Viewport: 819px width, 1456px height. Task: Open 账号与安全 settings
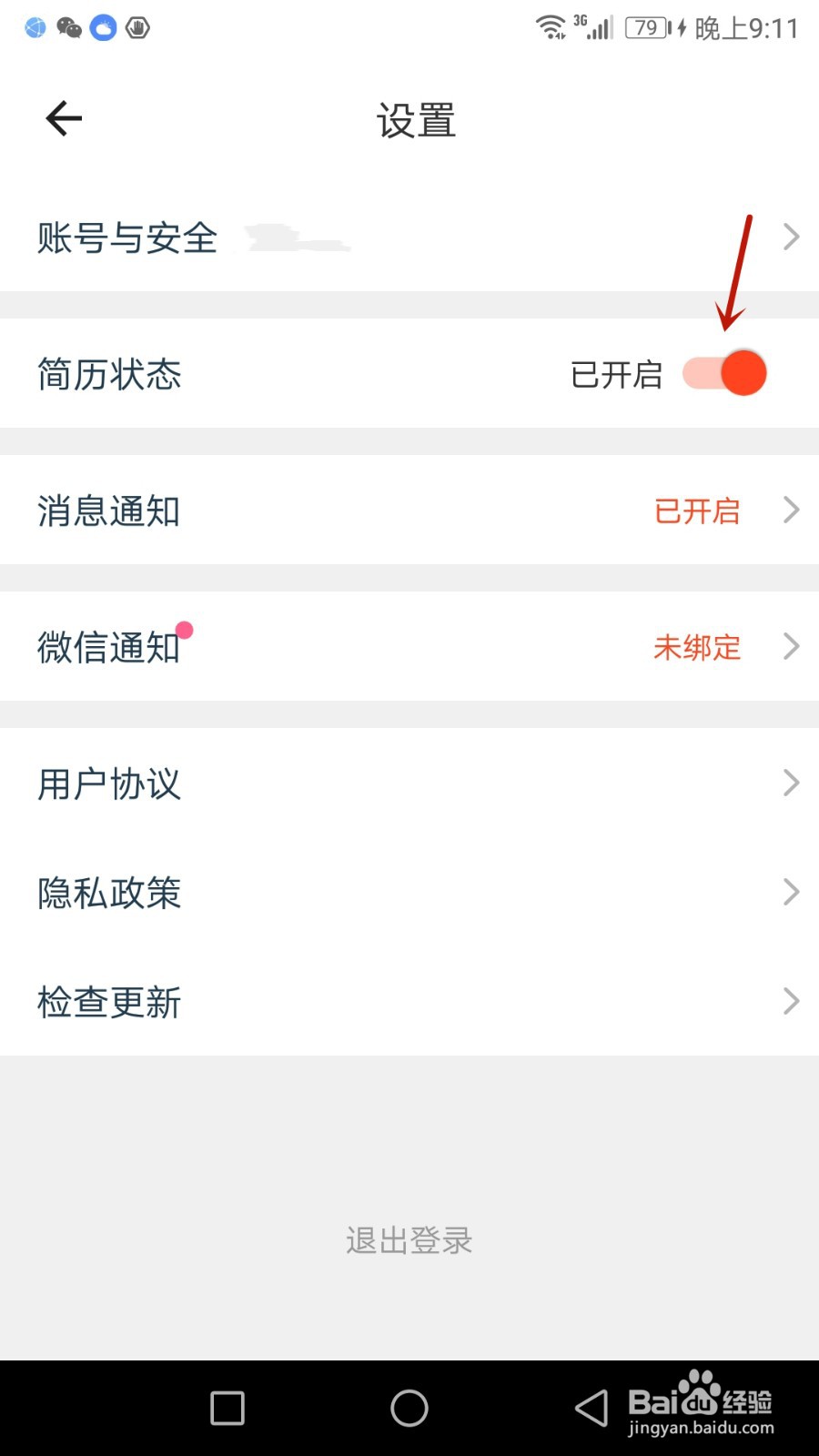409,237
